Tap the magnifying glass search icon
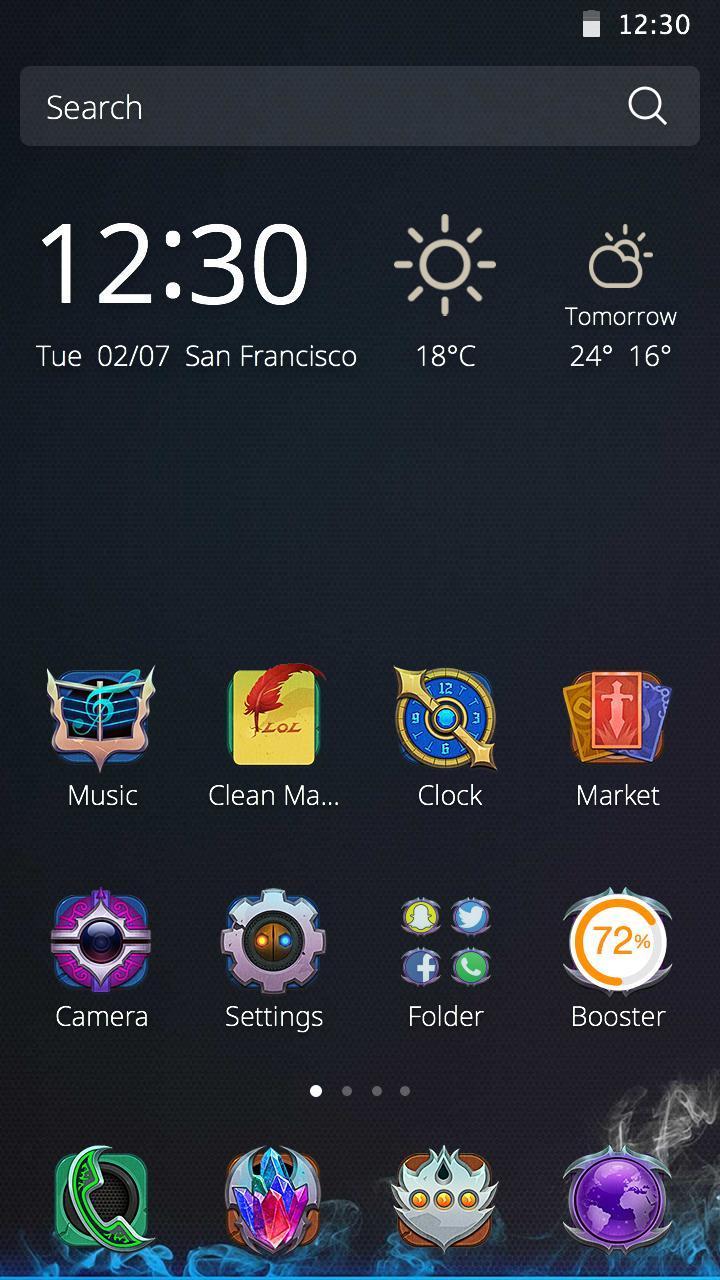Viewport: 720px width, 1280px height. click(647, 106)
